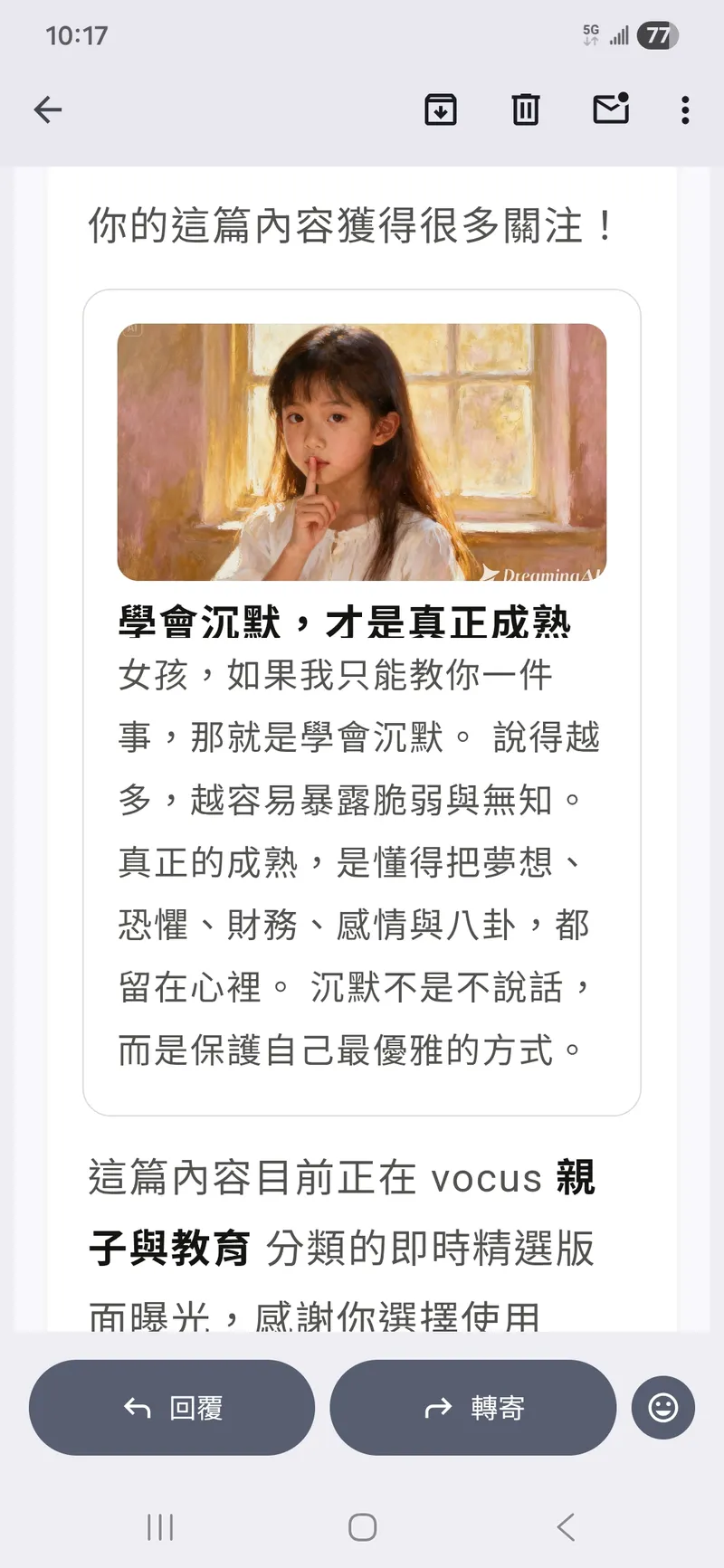
Task: Open the recent apps view
Action: 160,1527
